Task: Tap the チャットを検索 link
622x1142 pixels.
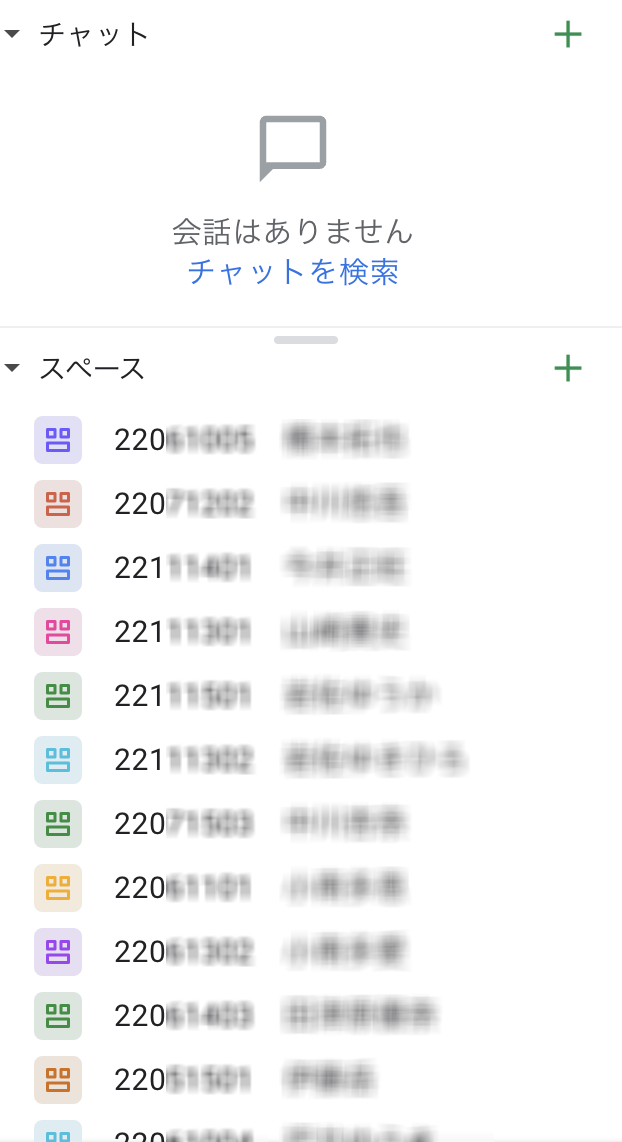Action: click(x=293, y=272)
